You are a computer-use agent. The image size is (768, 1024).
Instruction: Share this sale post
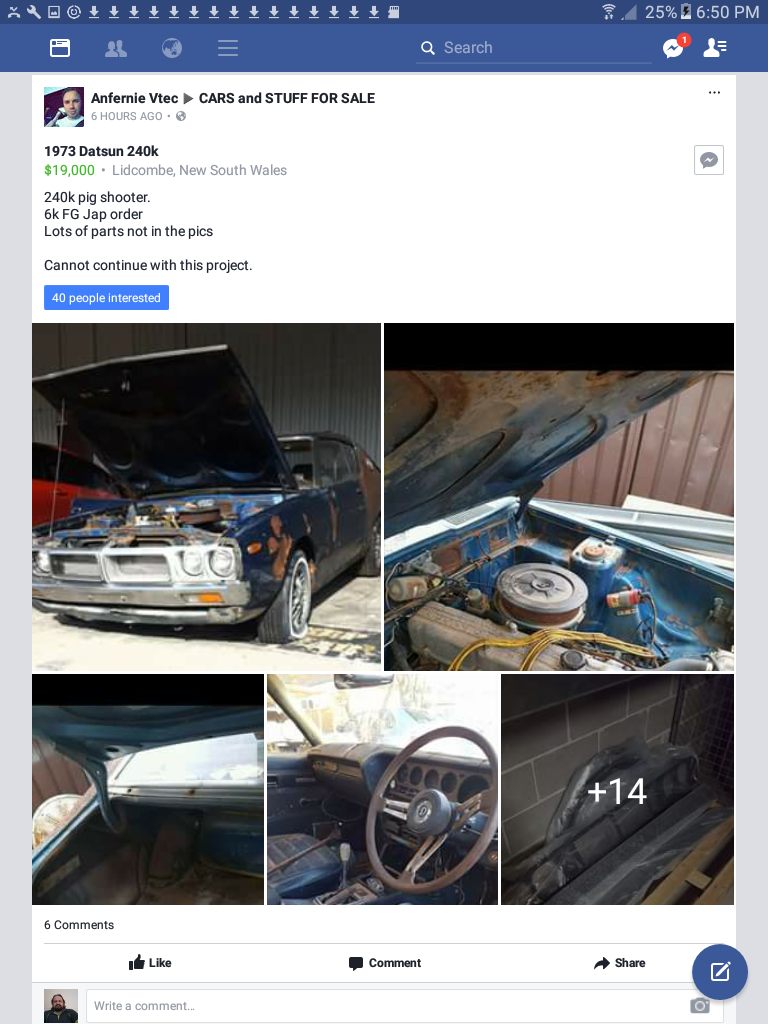[x=619, y=963]
